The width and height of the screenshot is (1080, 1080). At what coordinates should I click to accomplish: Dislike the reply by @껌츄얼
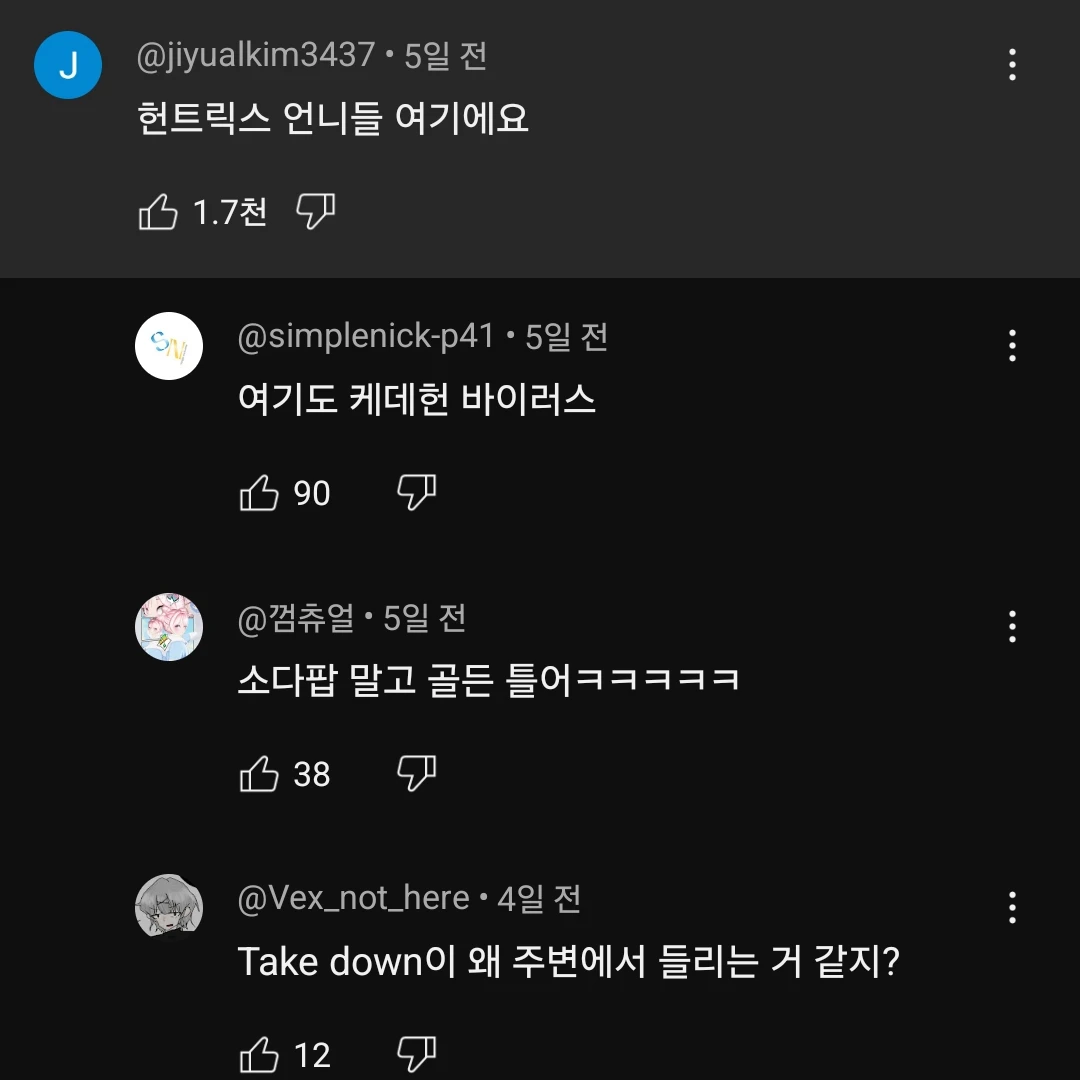click(416, 773)
